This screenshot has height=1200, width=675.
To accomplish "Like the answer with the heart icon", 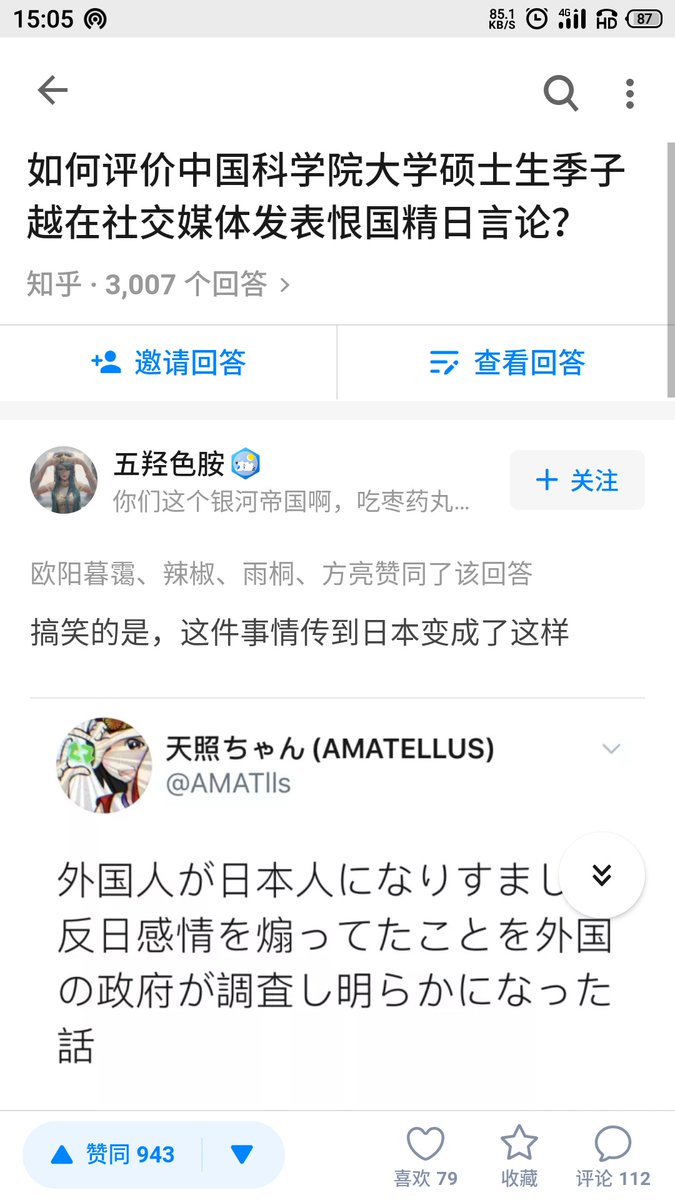I will coord(425,1154).
